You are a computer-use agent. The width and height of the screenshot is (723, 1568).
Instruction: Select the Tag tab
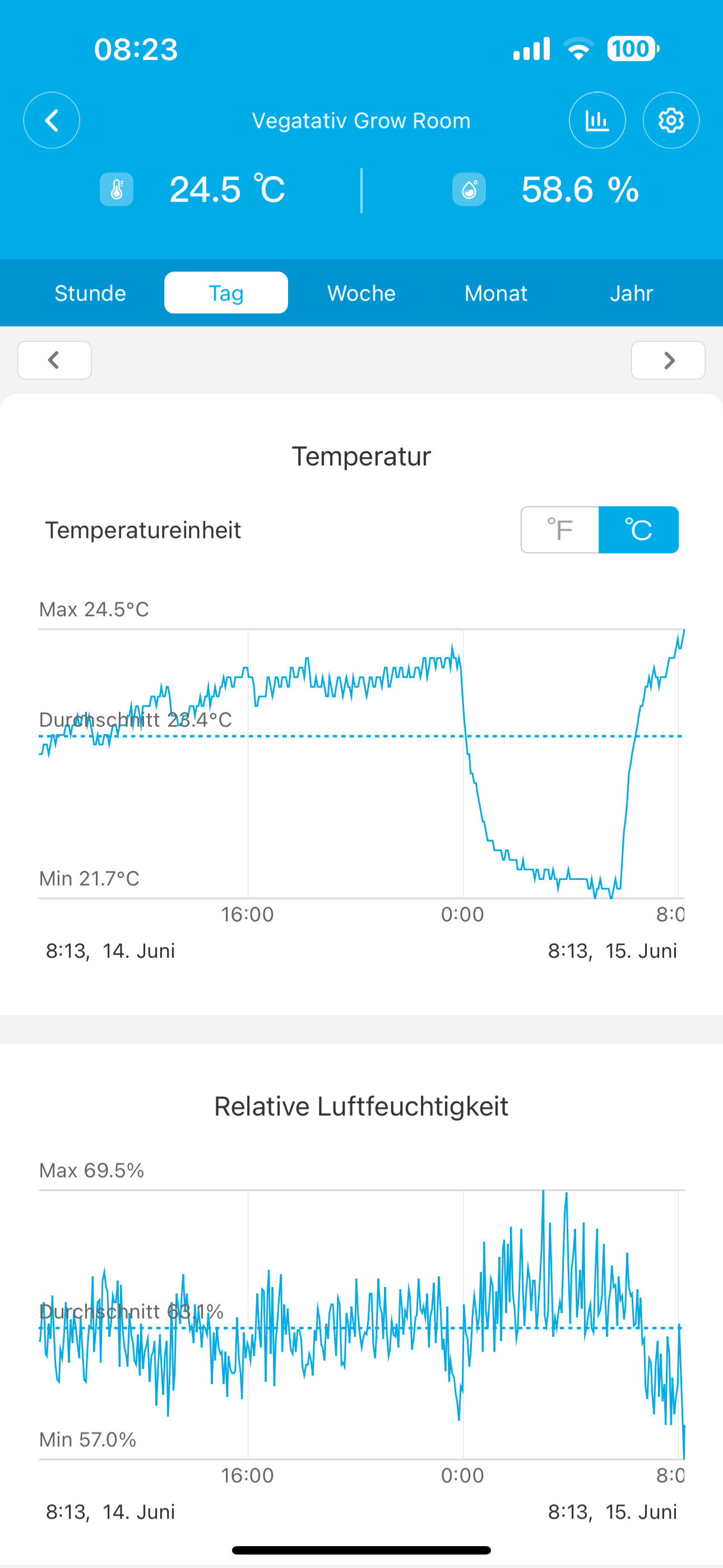click(226, 293)
